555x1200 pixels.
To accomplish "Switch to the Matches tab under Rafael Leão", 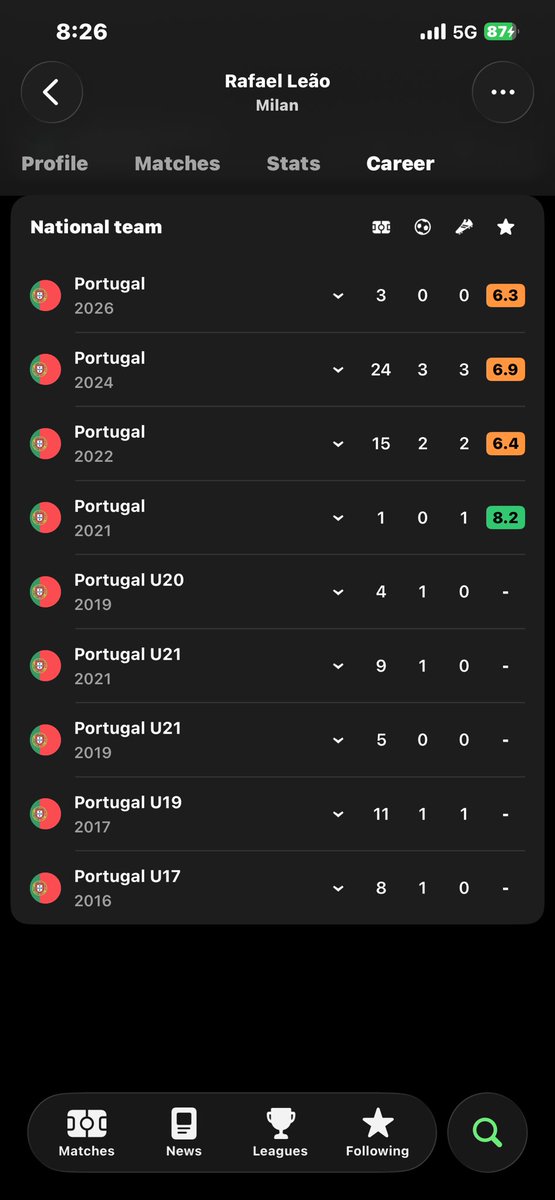I will [177, 163].
